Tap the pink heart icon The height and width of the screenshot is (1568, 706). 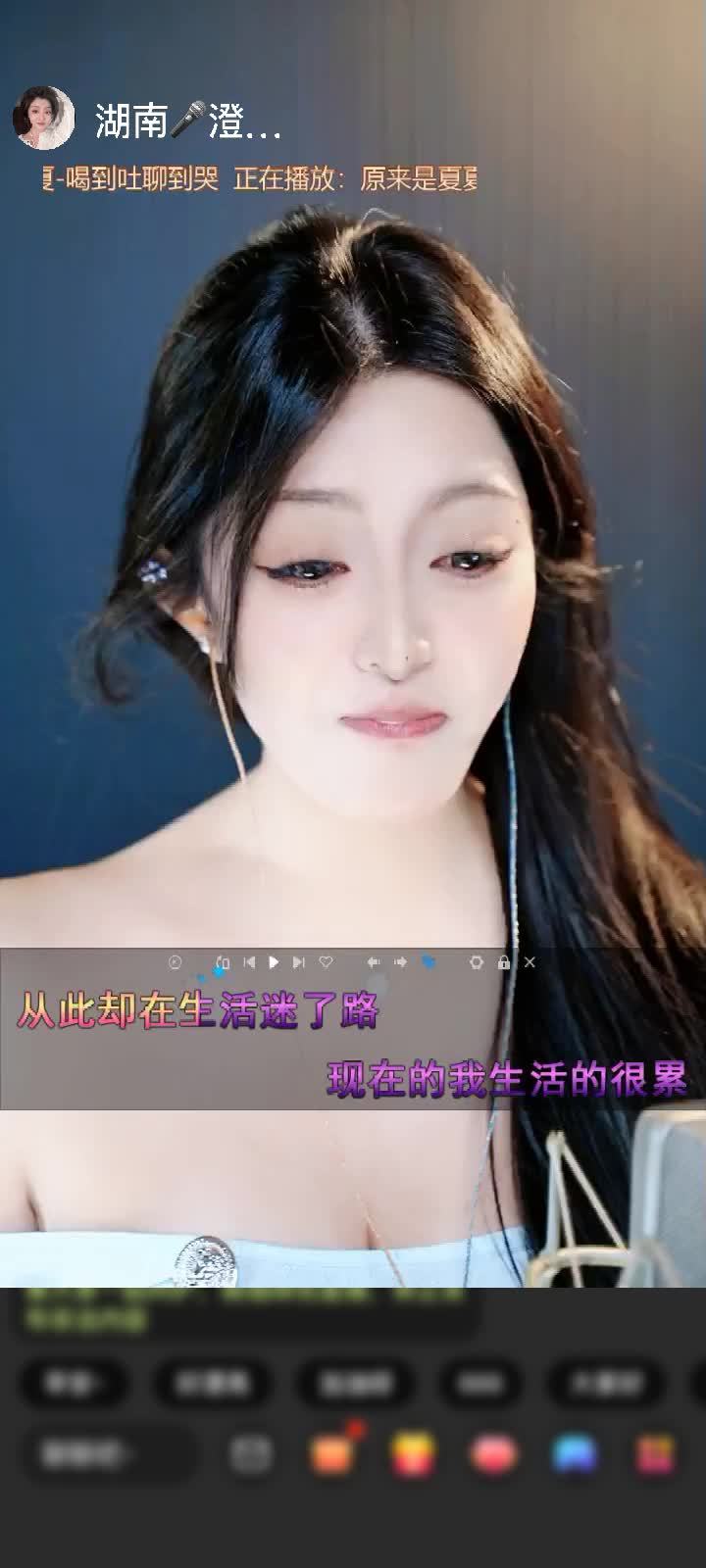(493, 1454)
